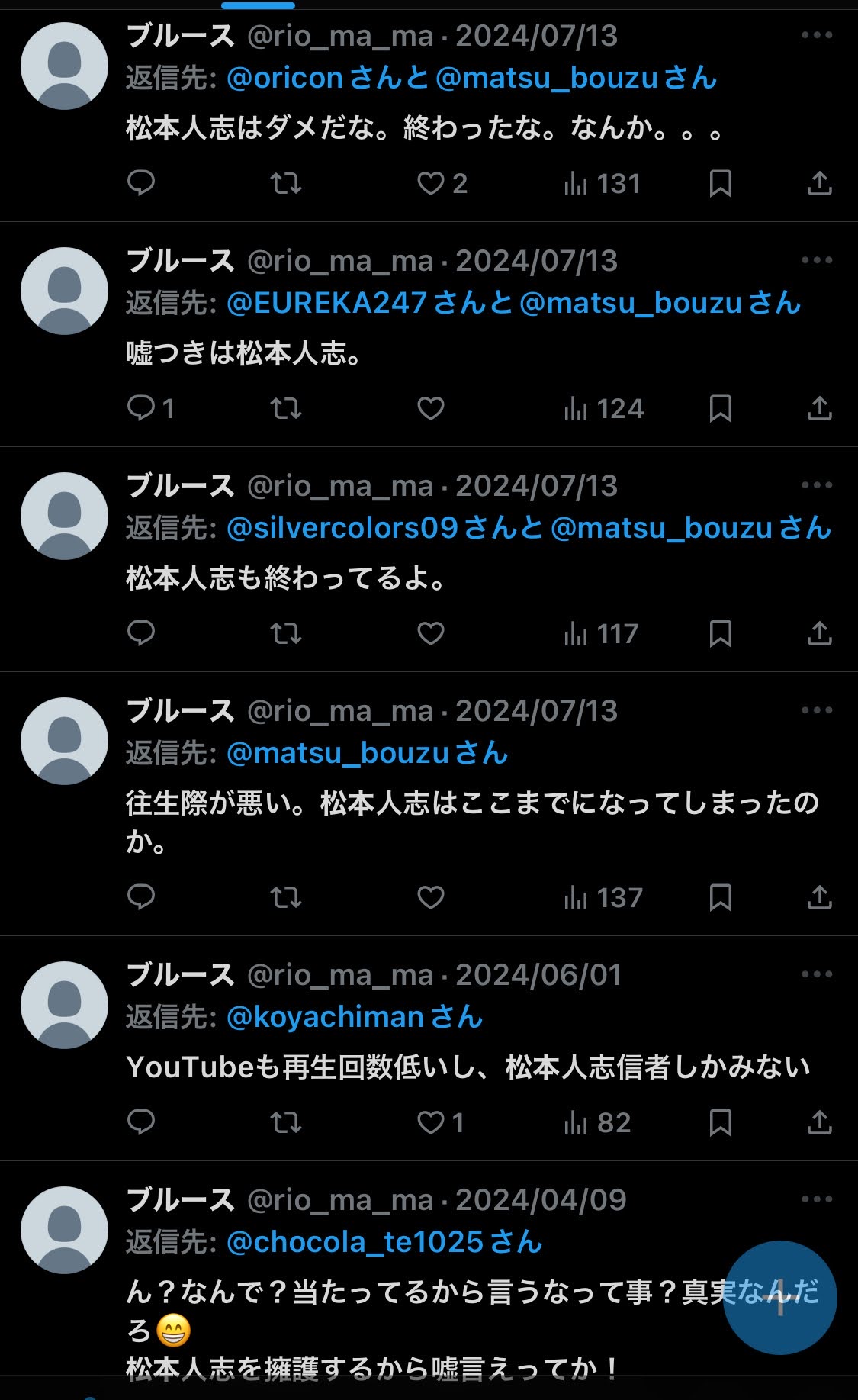Open the avatar on the 2024/06/01 post
The image size is (858, 1400).
[64, 1005]
